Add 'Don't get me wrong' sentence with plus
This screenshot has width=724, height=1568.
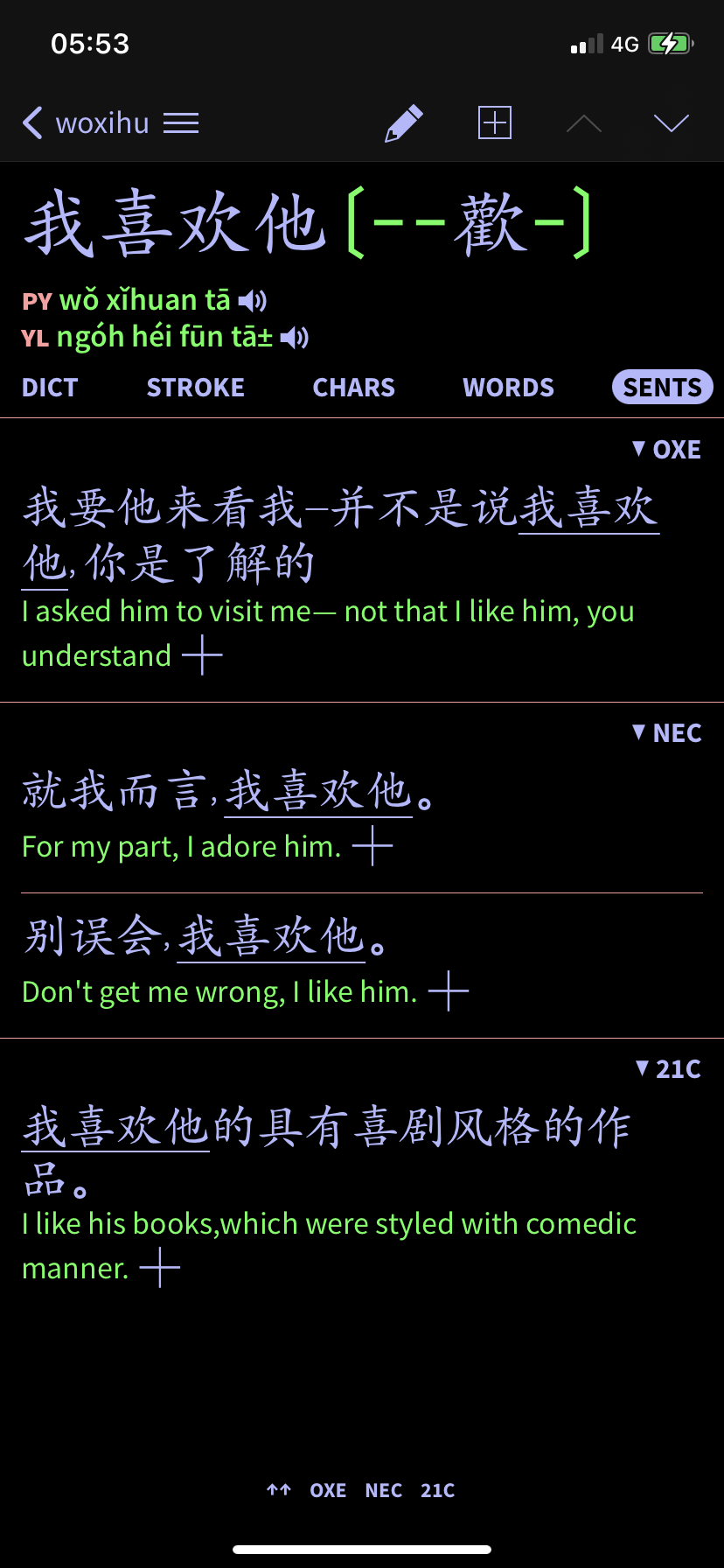point(449,991)
